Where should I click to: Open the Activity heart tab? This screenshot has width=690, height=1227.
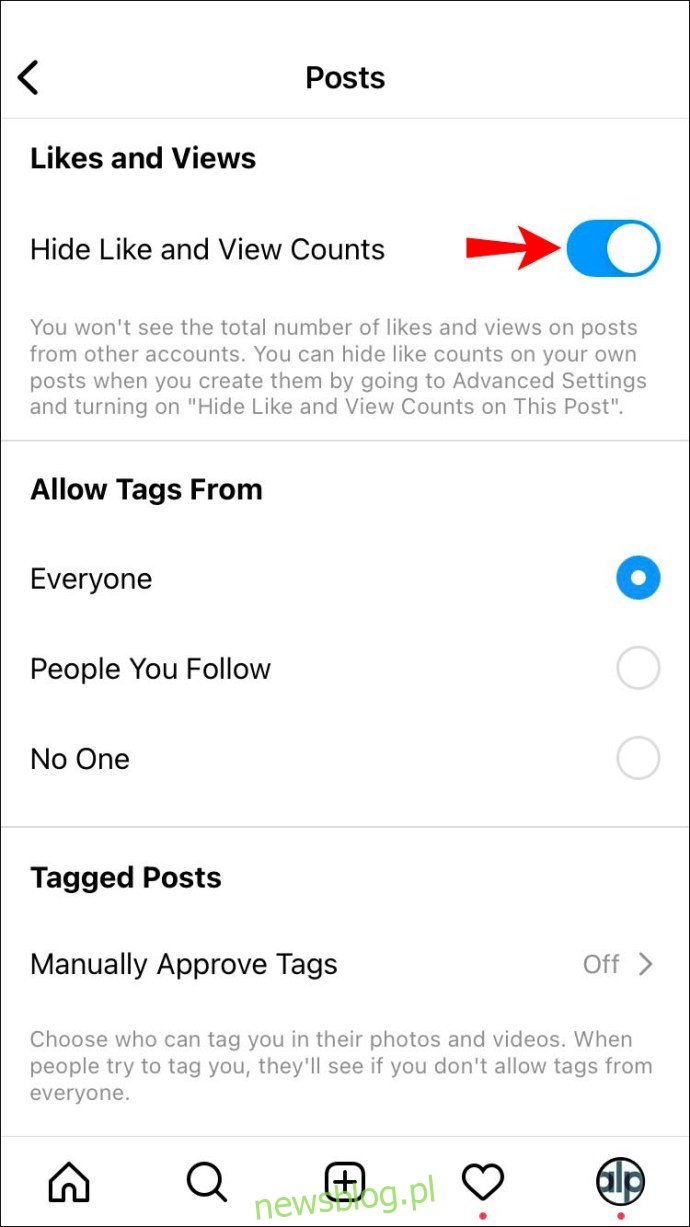coord(483,1182)
